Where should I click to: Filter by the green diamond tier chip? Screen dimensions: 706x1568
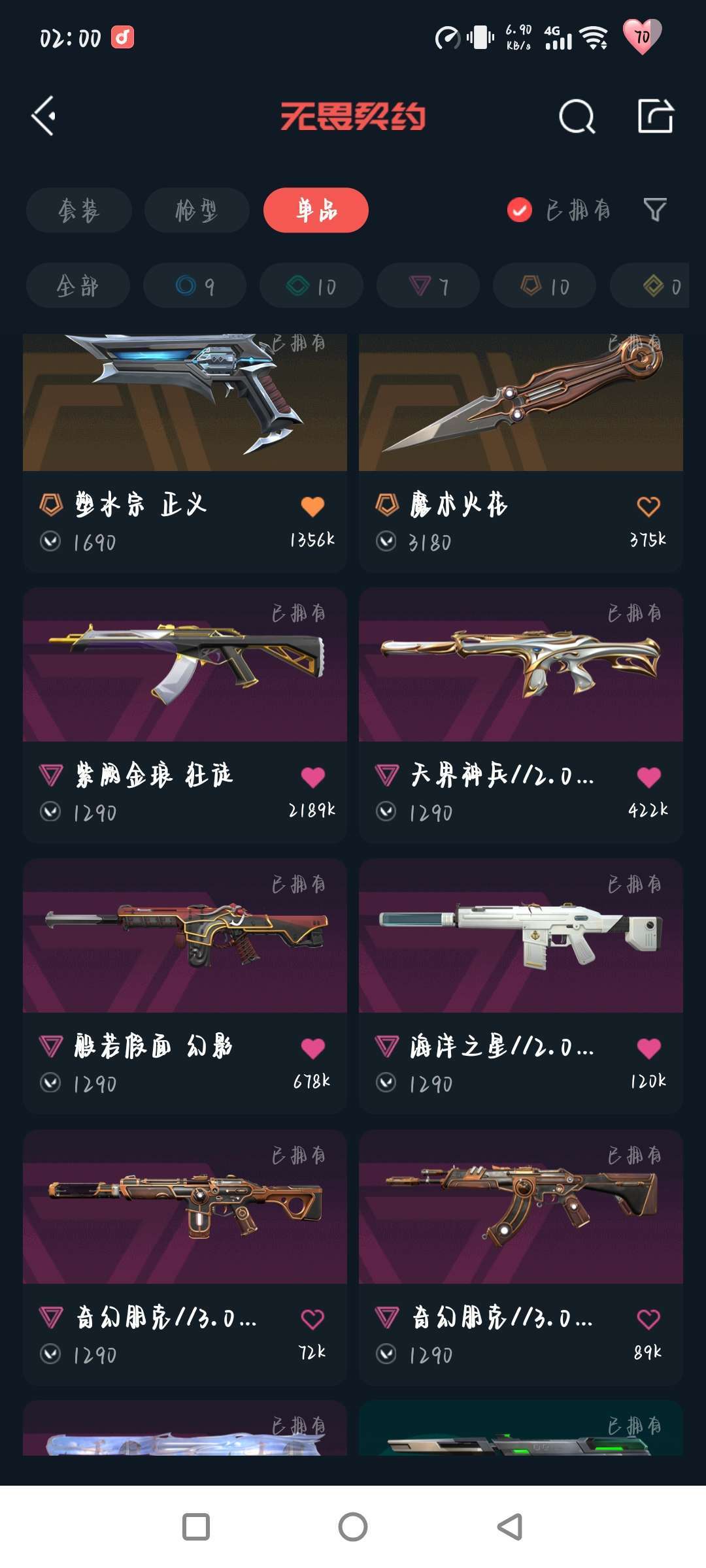click(311, 286)
